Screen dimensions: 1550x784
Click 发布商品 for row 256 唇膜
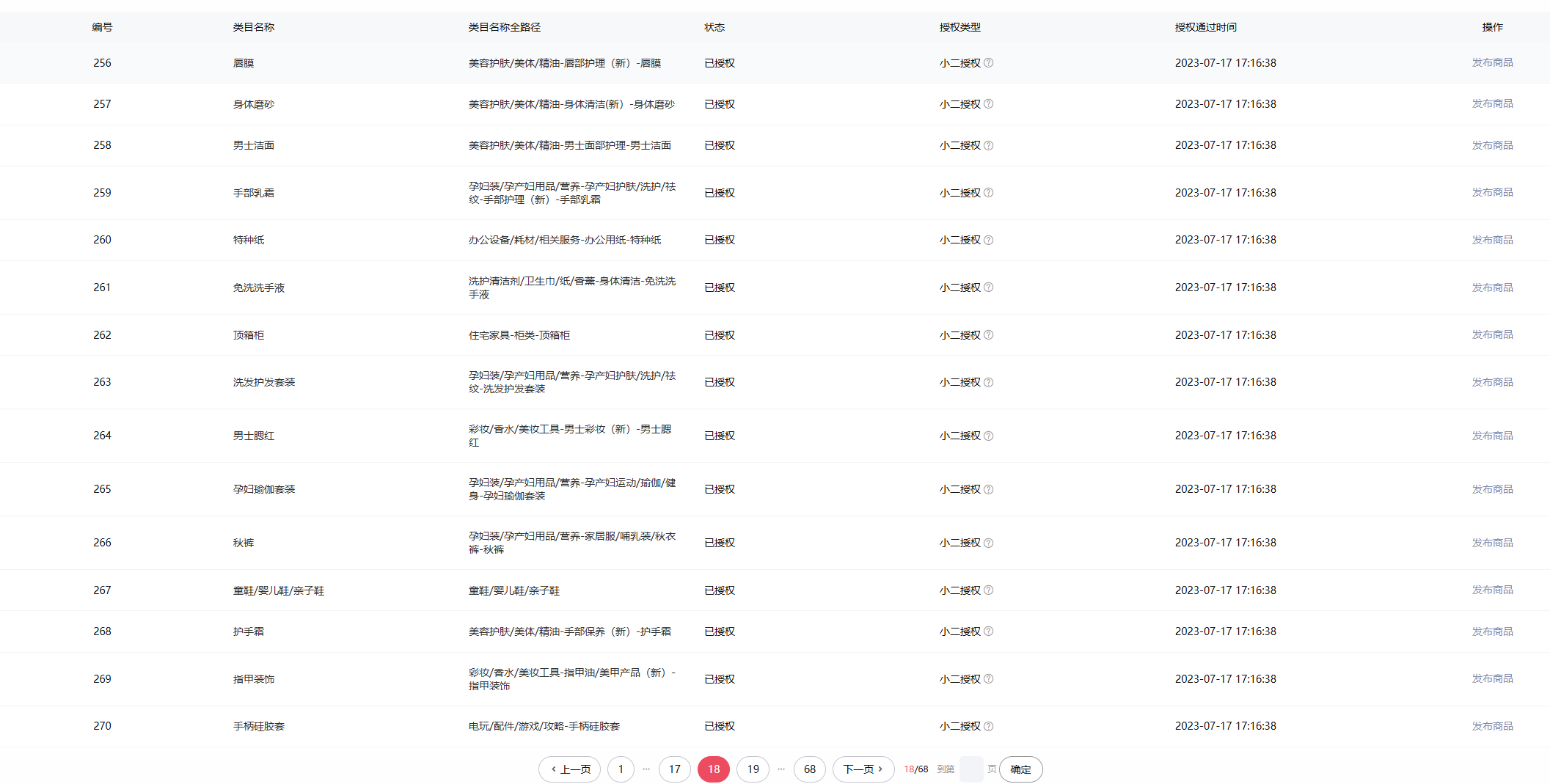click(x=1492, y=63)
